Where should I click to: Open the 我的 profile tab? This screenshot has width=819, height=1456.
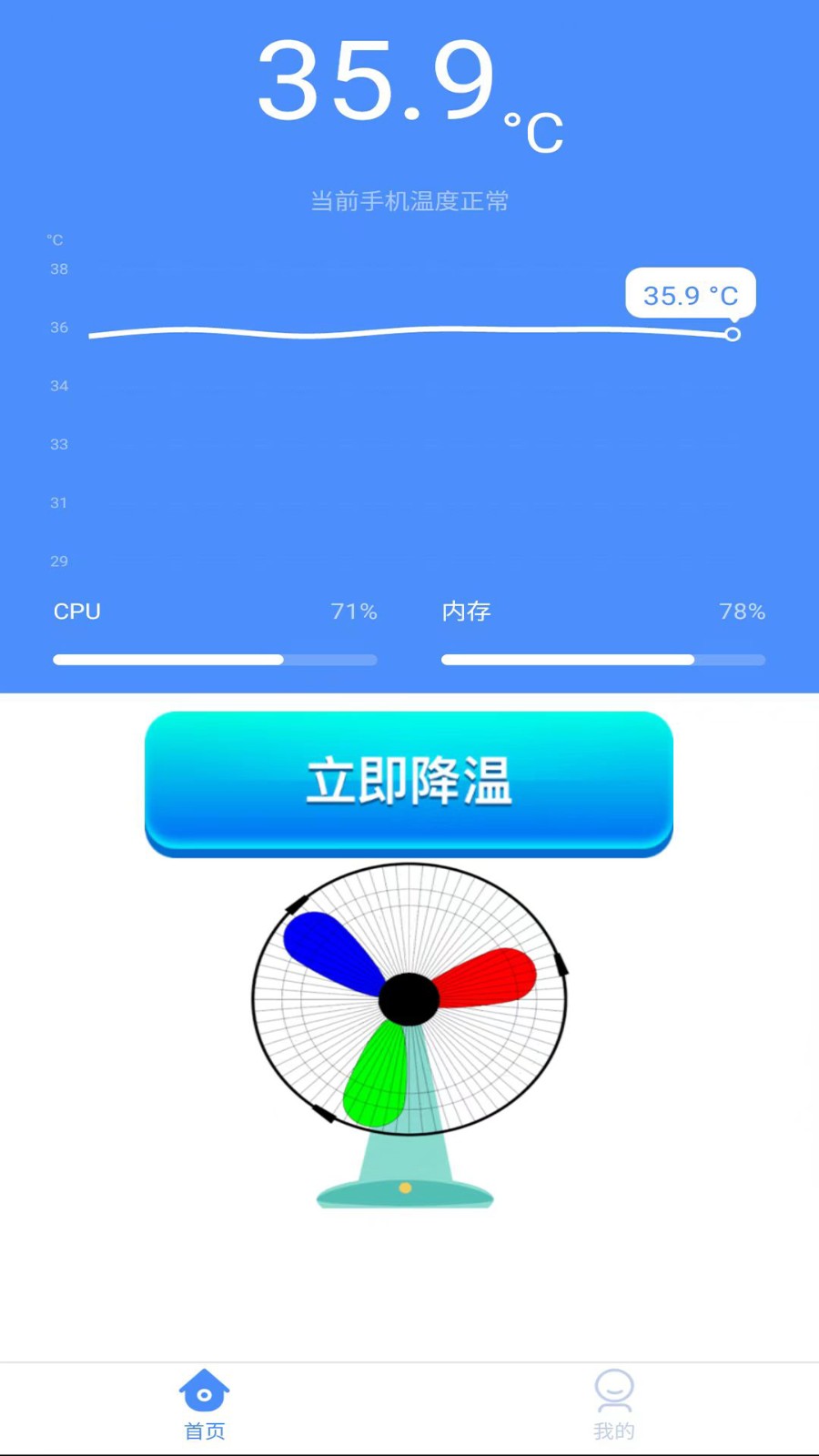[614, 1405]
